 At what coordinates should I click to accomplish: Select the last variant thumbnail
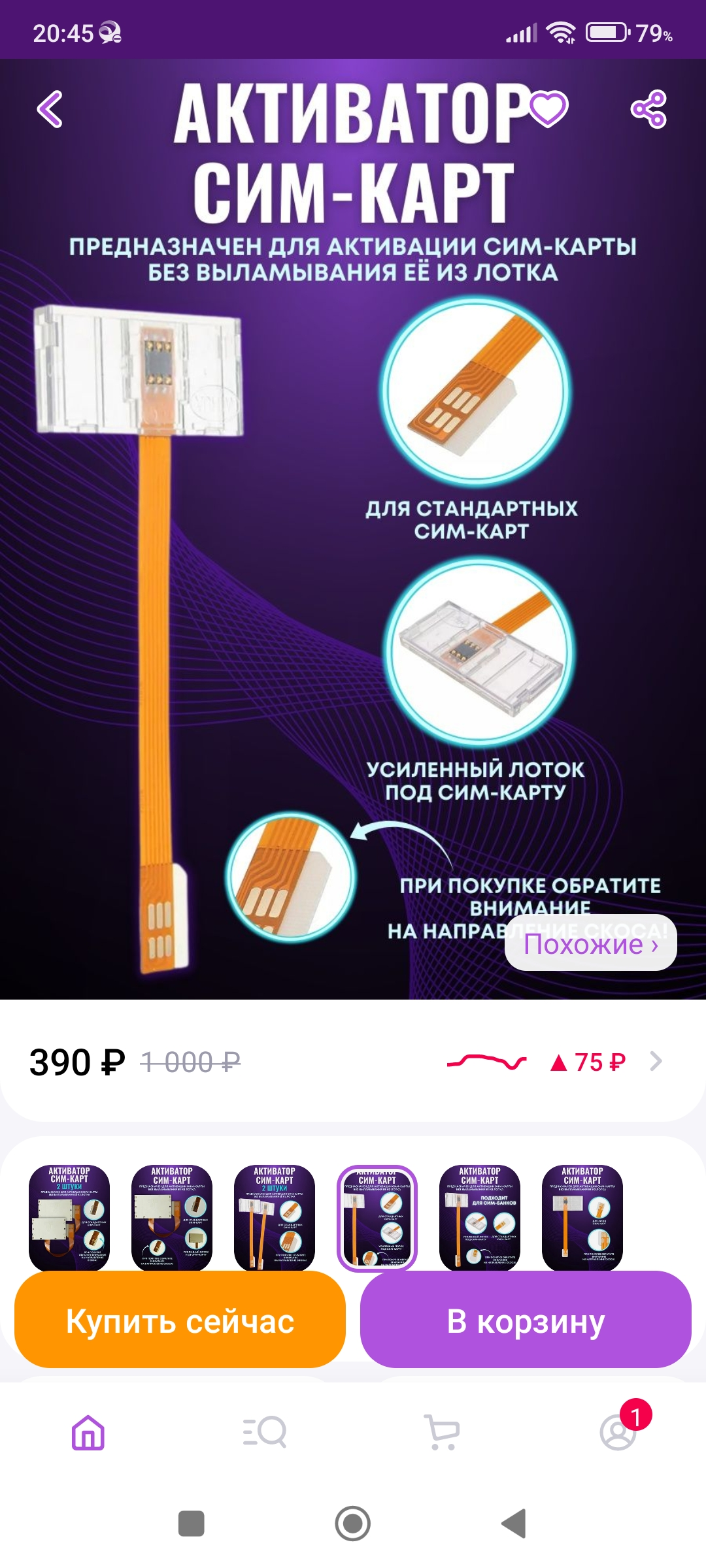(x=582, y=1218)
